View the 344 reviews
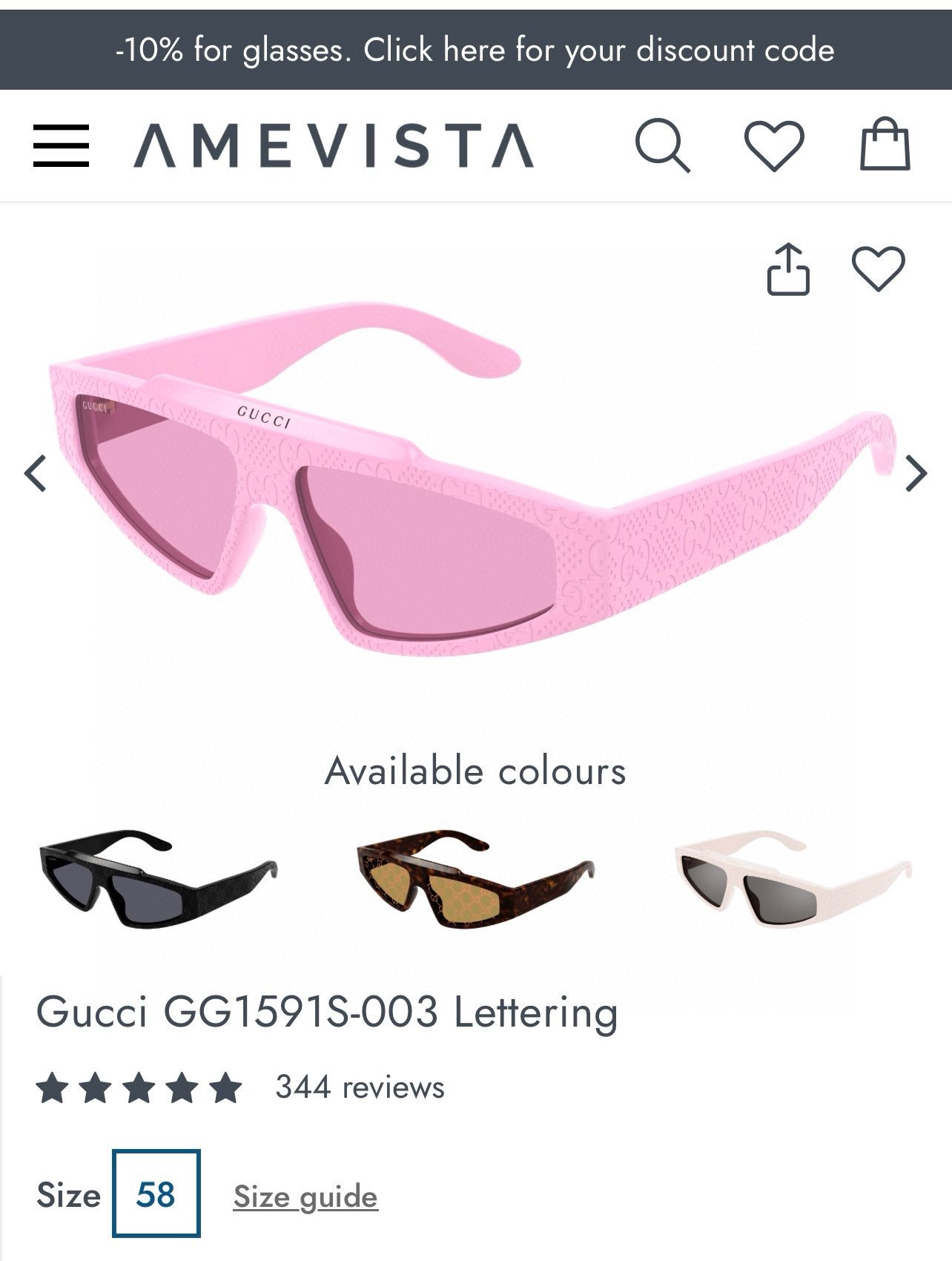The height and width of the screenshot is (1261, 952). (x=360, y=1087)
